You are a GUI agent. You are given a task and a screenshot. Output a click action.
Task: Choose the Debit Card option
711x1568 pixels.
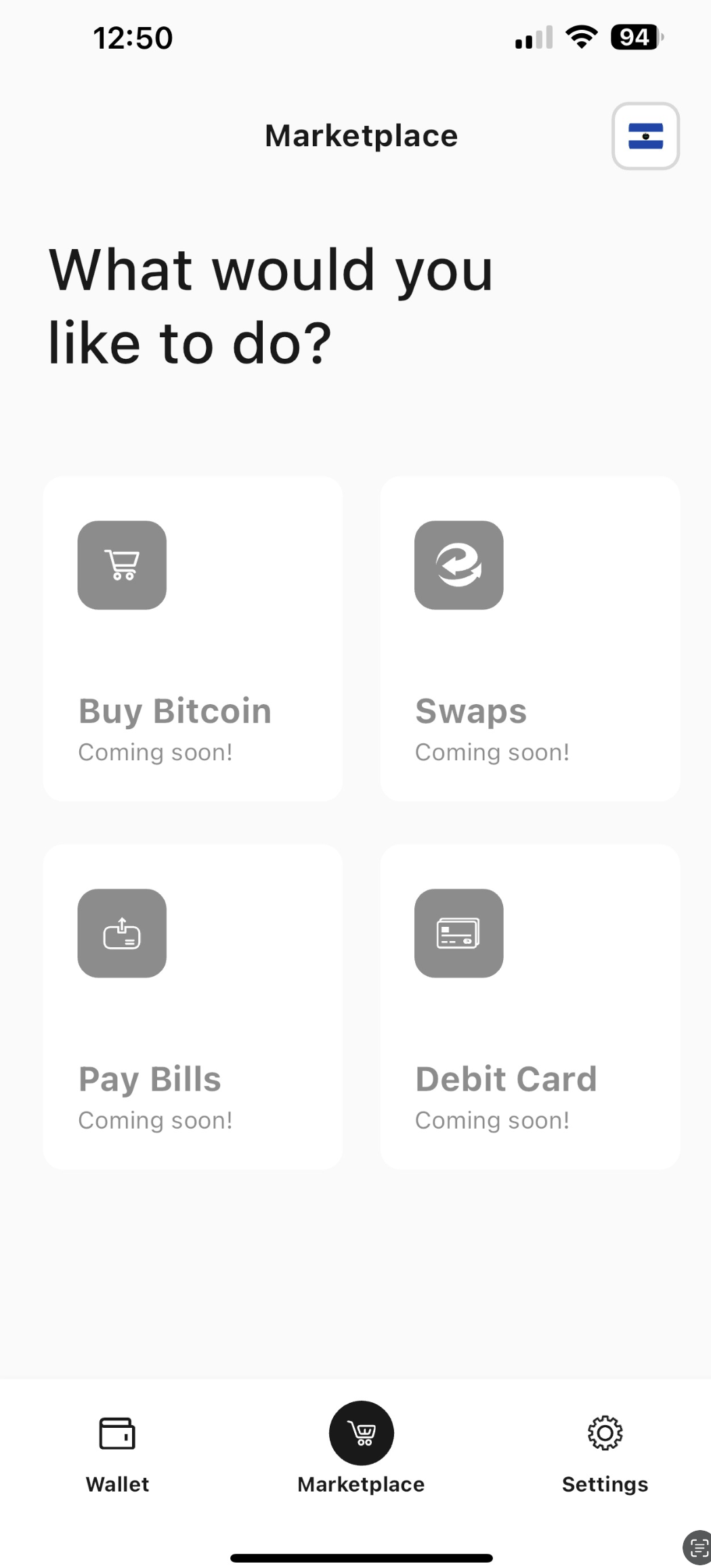point(530,1007)
